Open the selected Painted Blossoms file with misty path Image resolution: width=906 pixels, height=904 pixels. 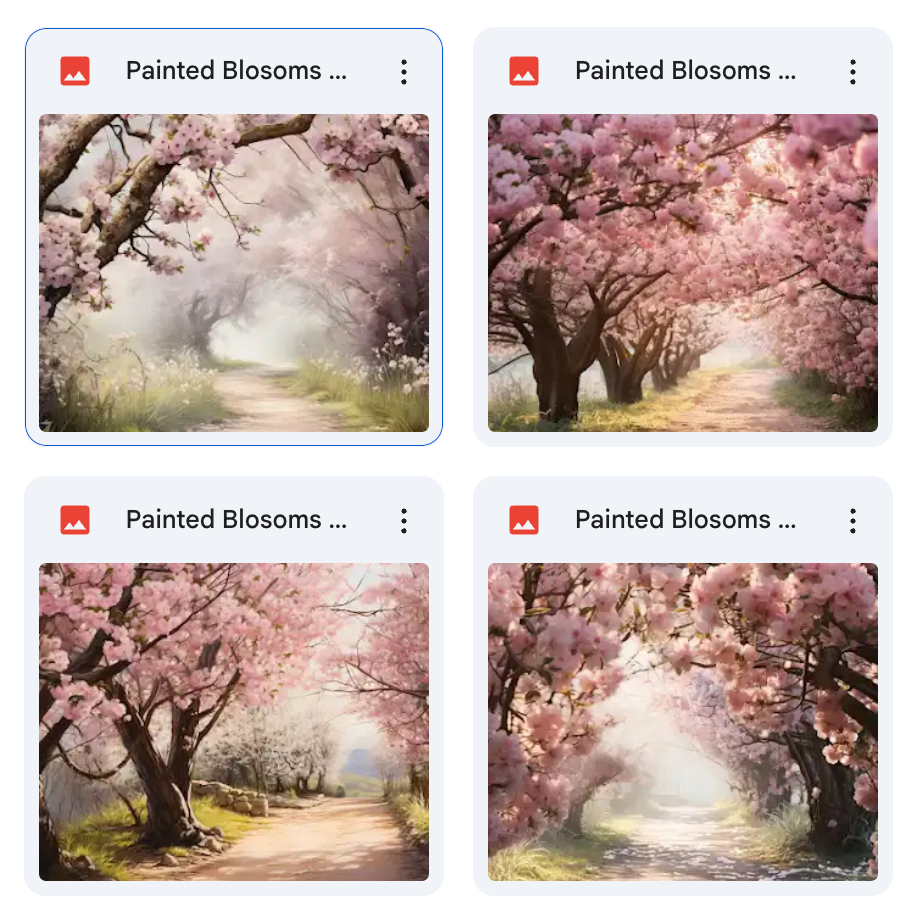(x=234, y=272)
